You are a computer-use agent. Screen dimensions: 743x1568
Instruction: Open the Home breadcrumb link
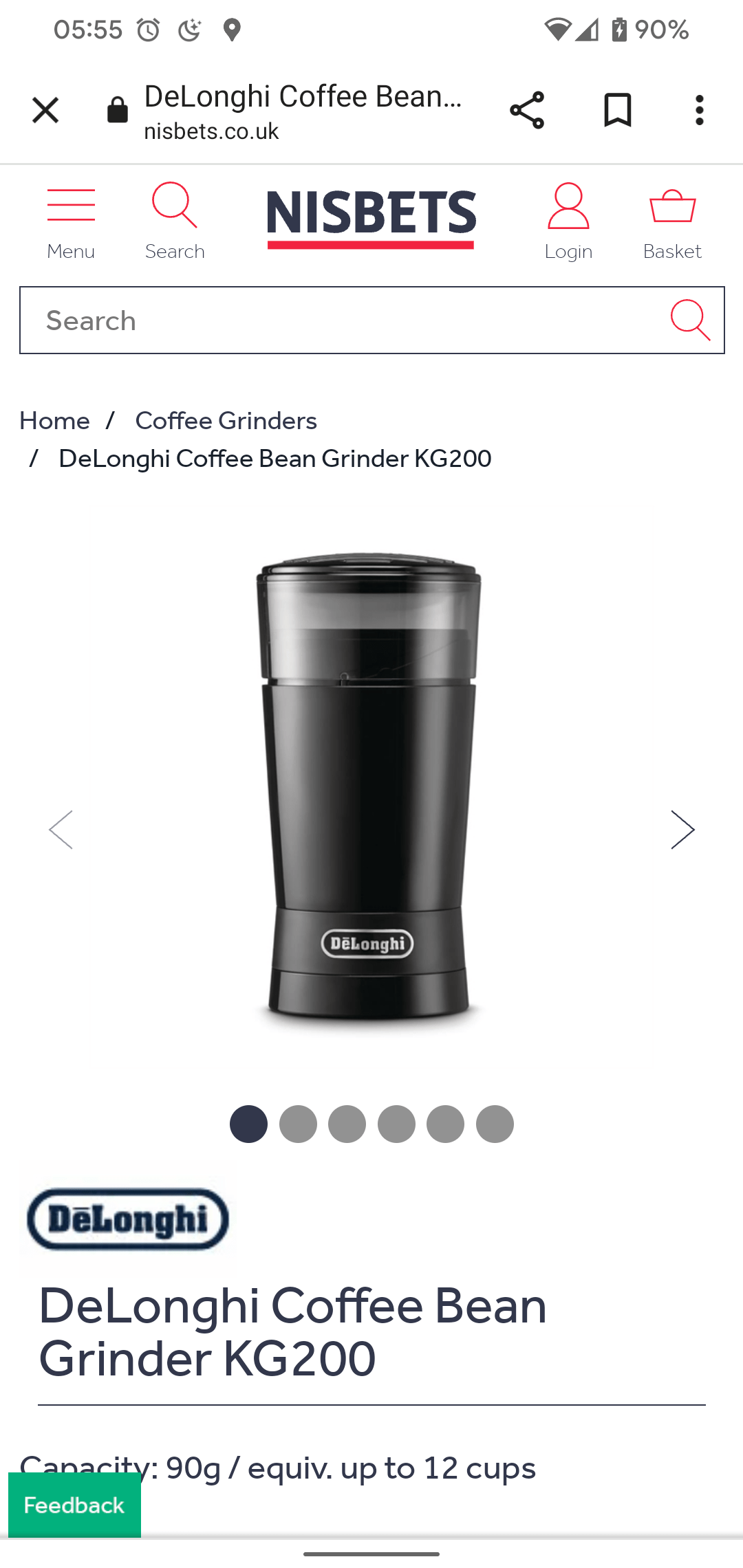pyautogui.click(x=55, y=420)
